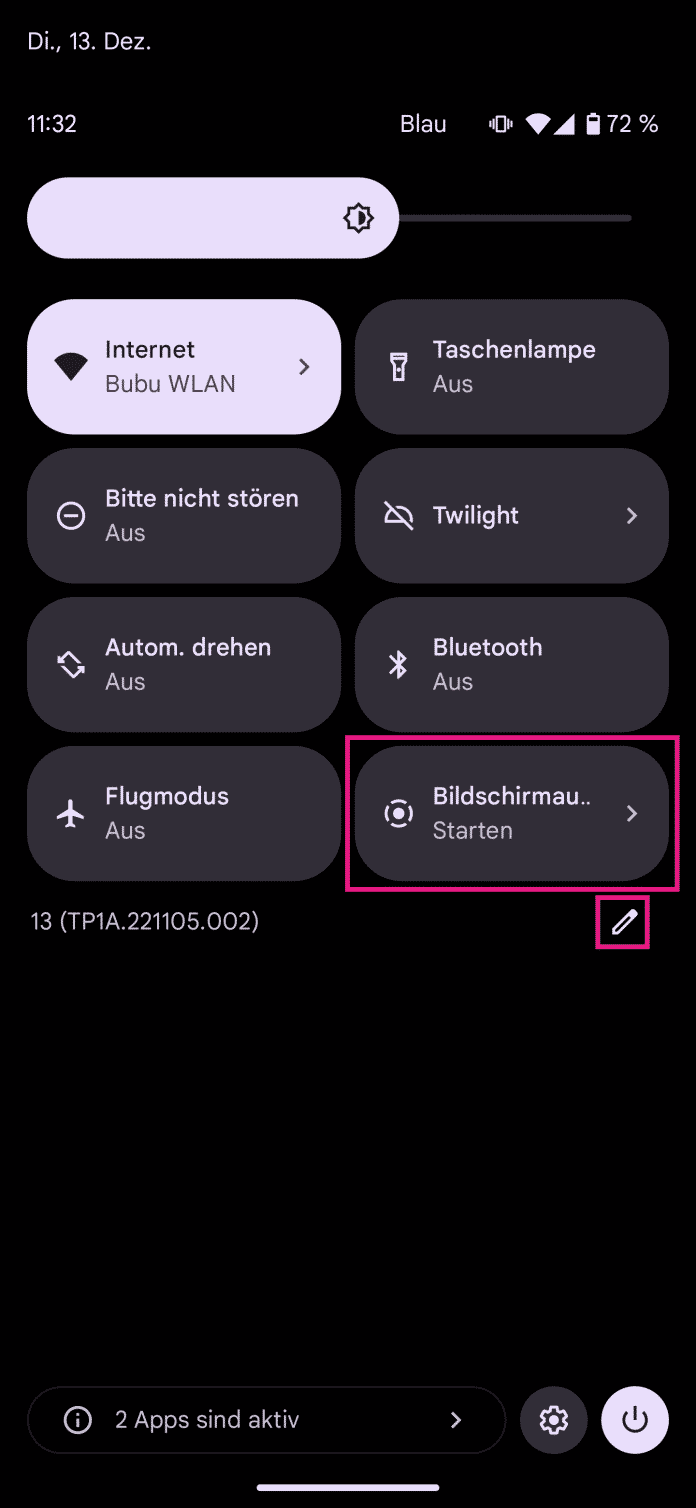
Task: Open settings via gear icon
Action: click(x=553, y=1419)
